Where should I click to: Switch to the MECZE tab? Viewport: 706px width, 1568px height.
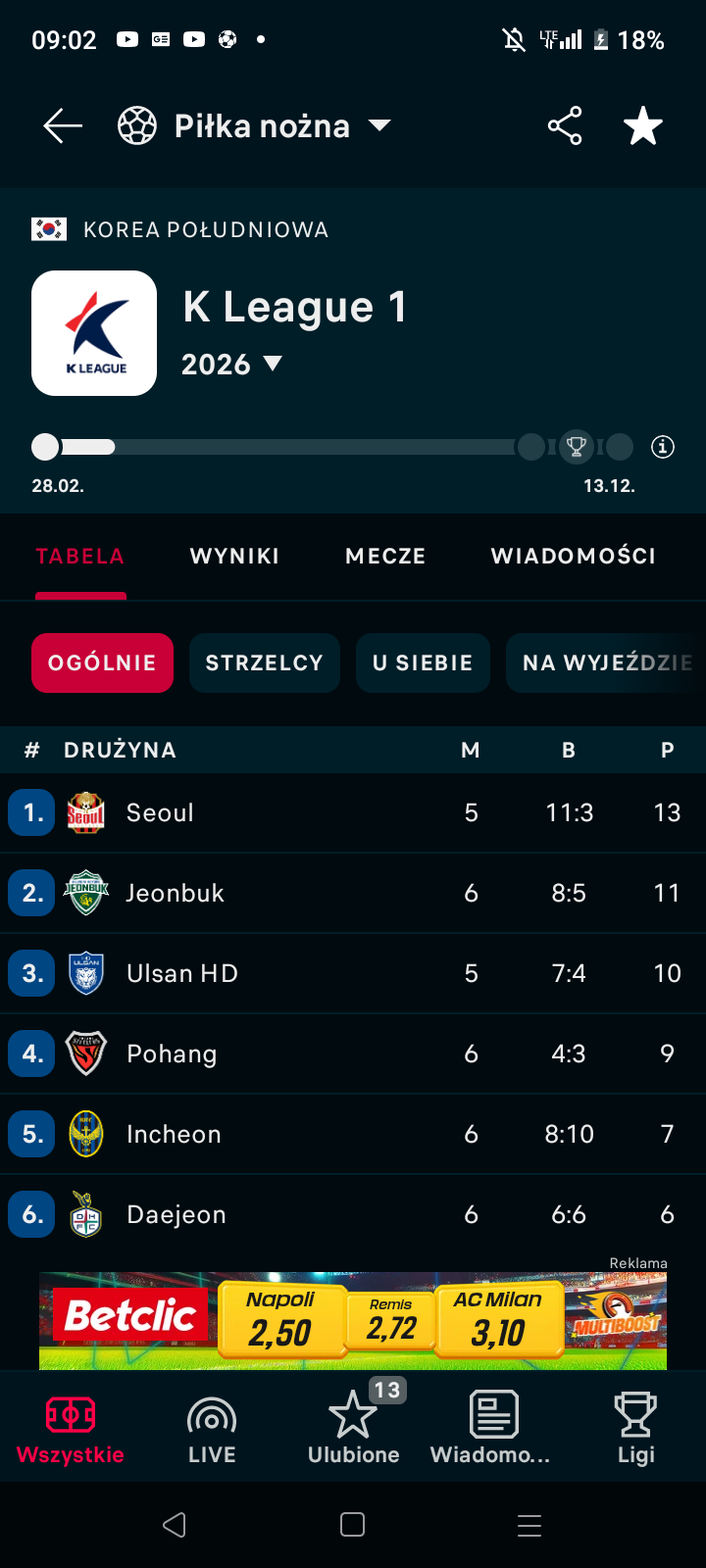point(385,557)
